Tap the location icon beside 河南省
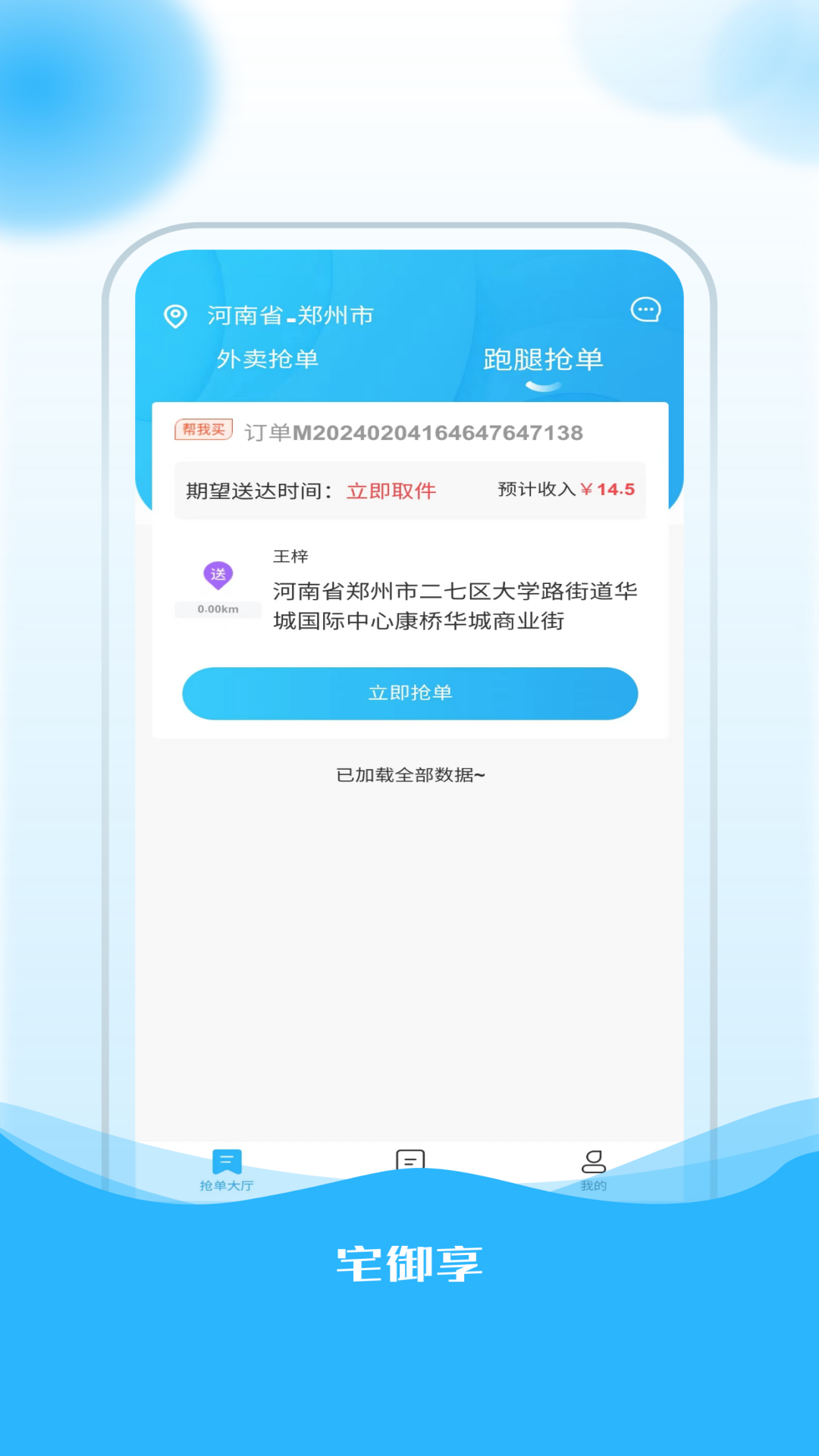 176,314
